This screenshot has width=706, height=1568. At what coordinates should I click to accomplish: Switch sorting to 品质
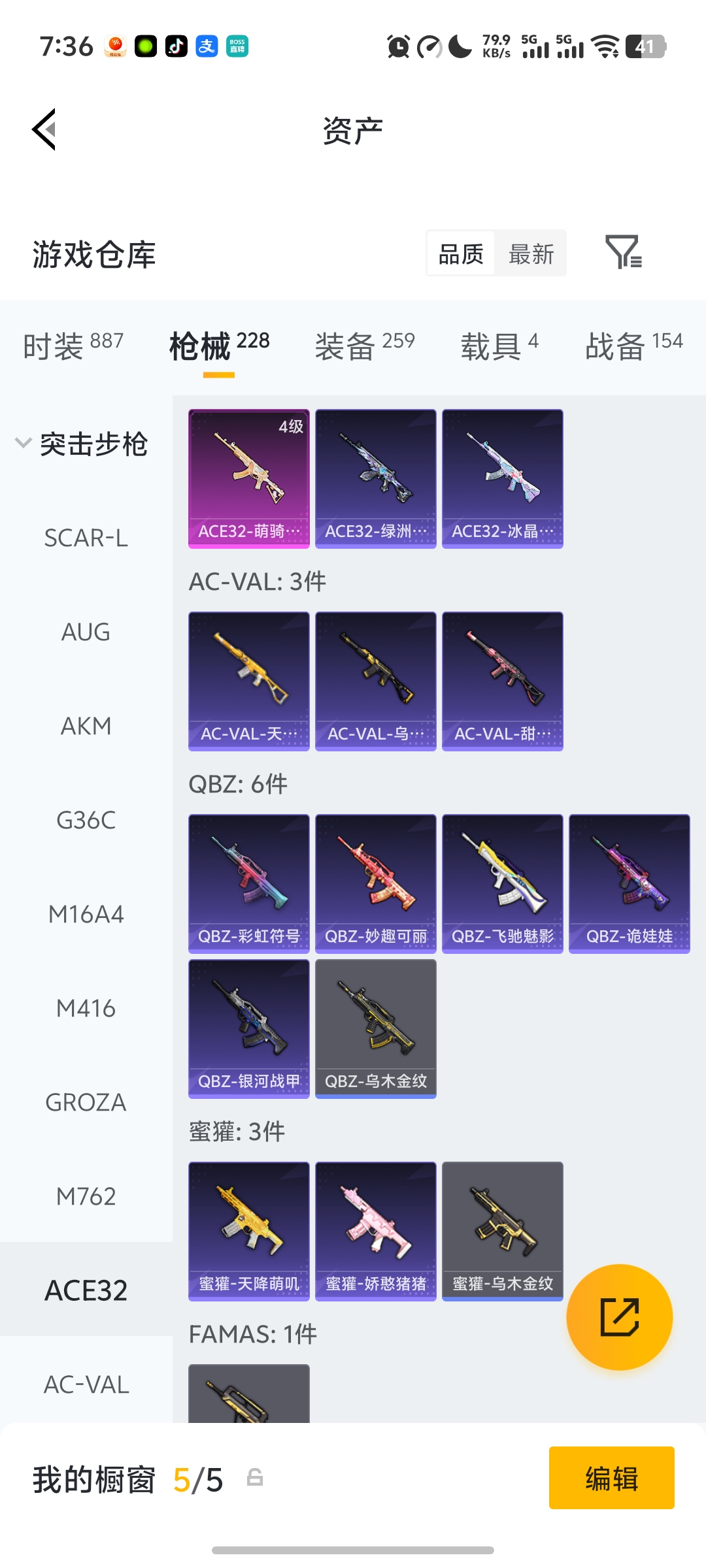(x=461, y=253)
